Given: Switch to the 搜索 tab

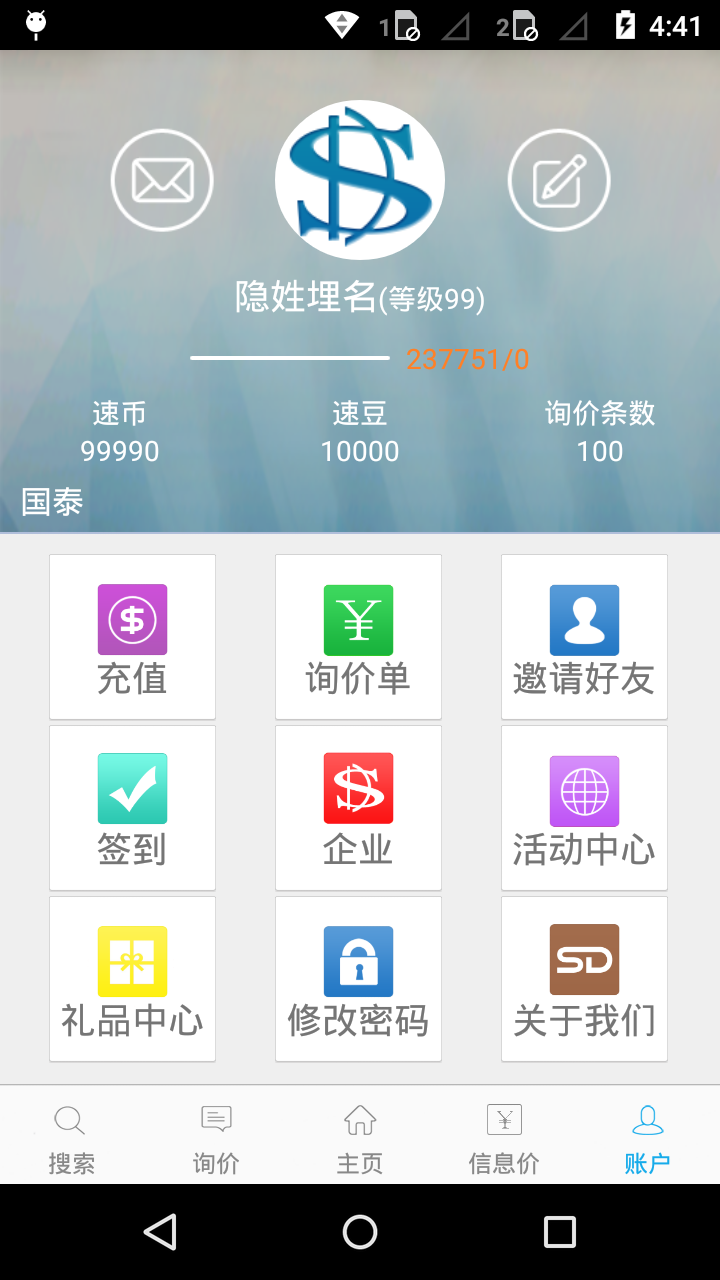Looking at the screenshot, I should [71, 1136].
